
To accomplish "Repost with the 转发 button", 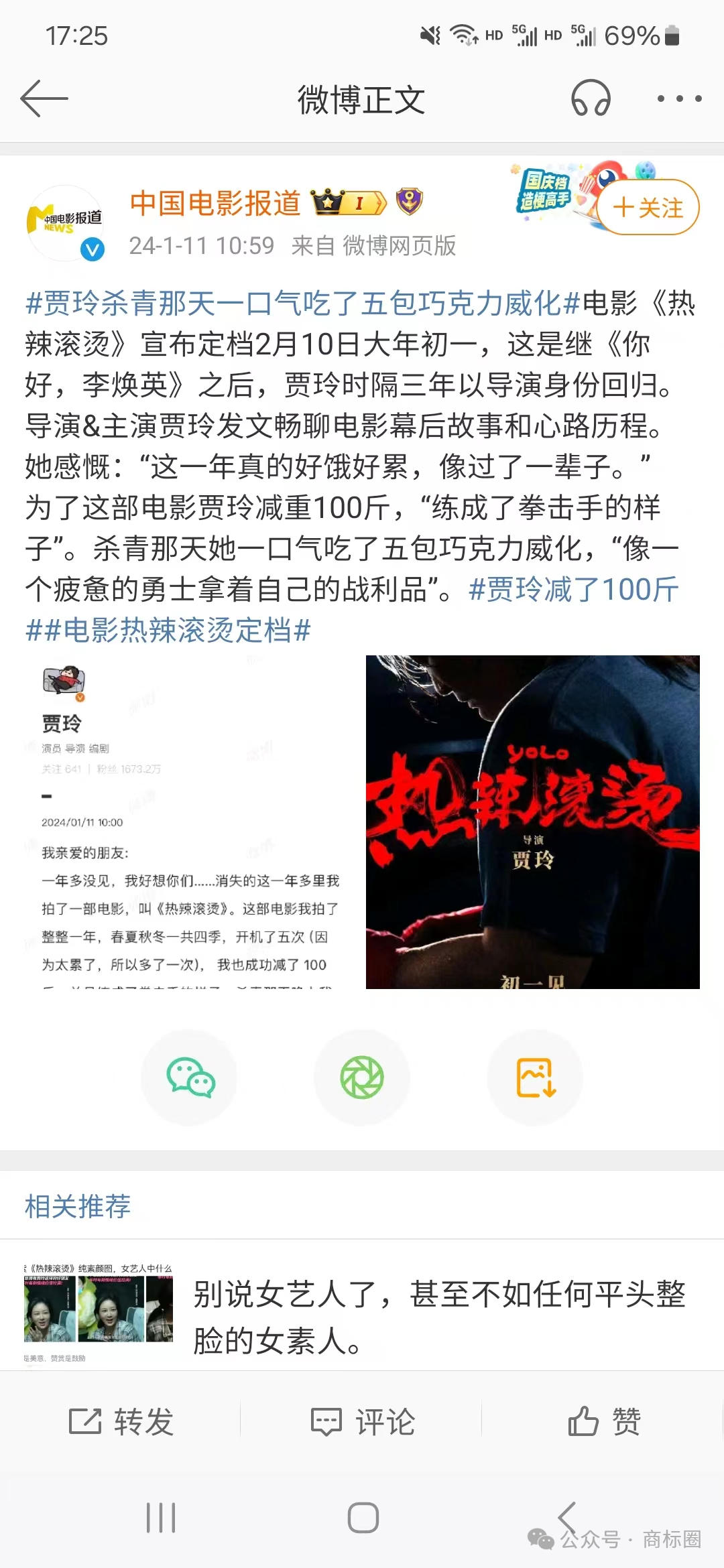I will (122, 1421).
